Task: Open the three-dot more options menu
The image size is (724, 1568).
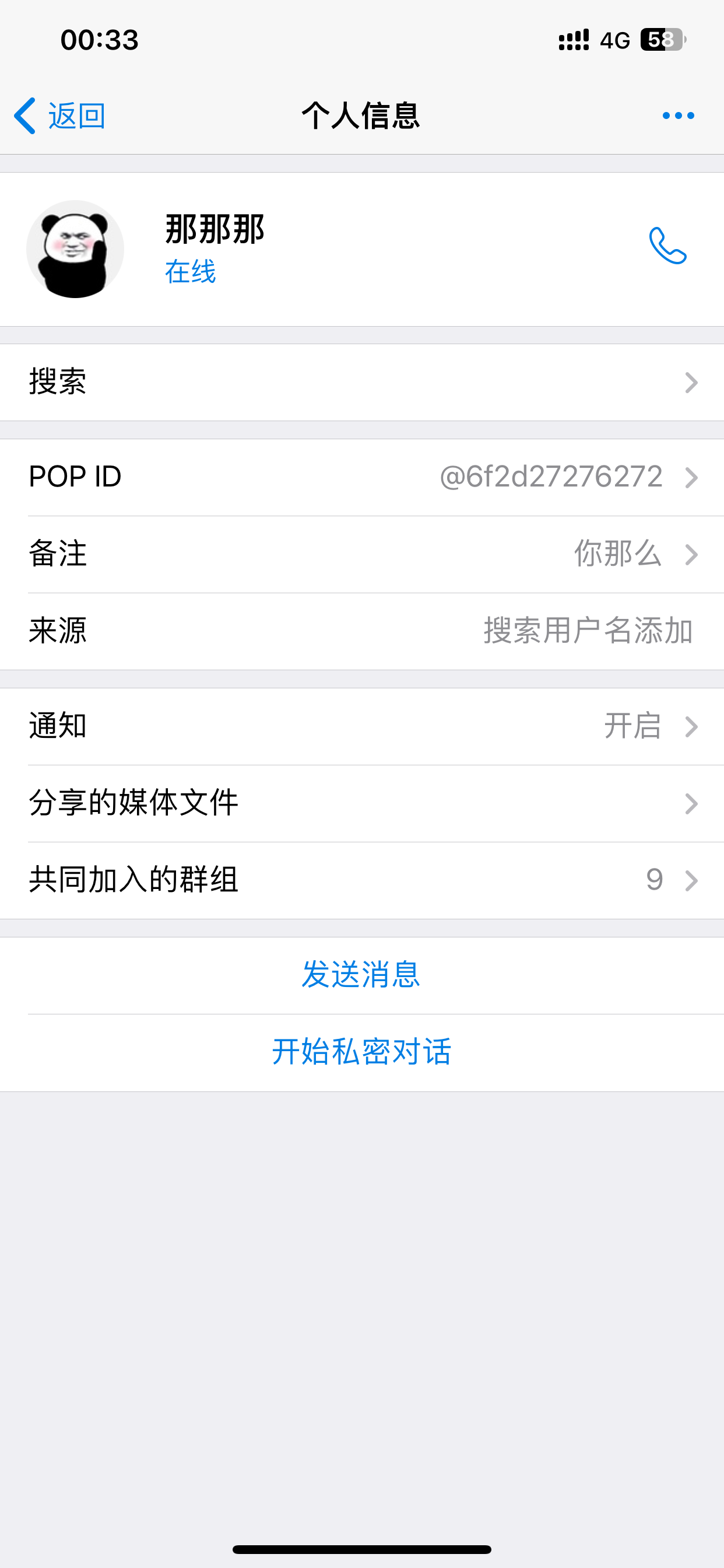Action: click(679, 114)
